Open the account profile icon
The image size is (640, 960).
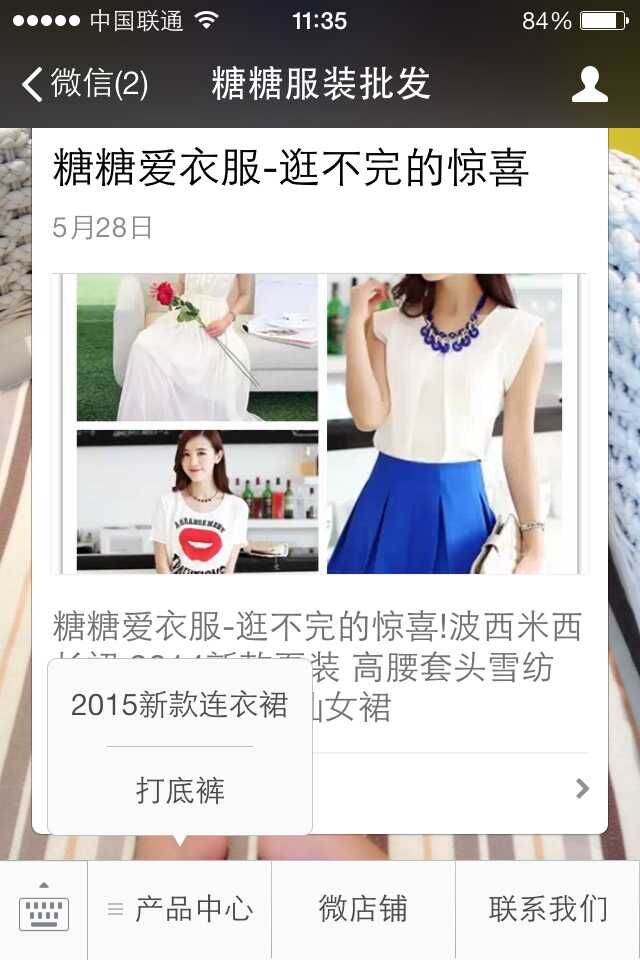click(590, 84)
